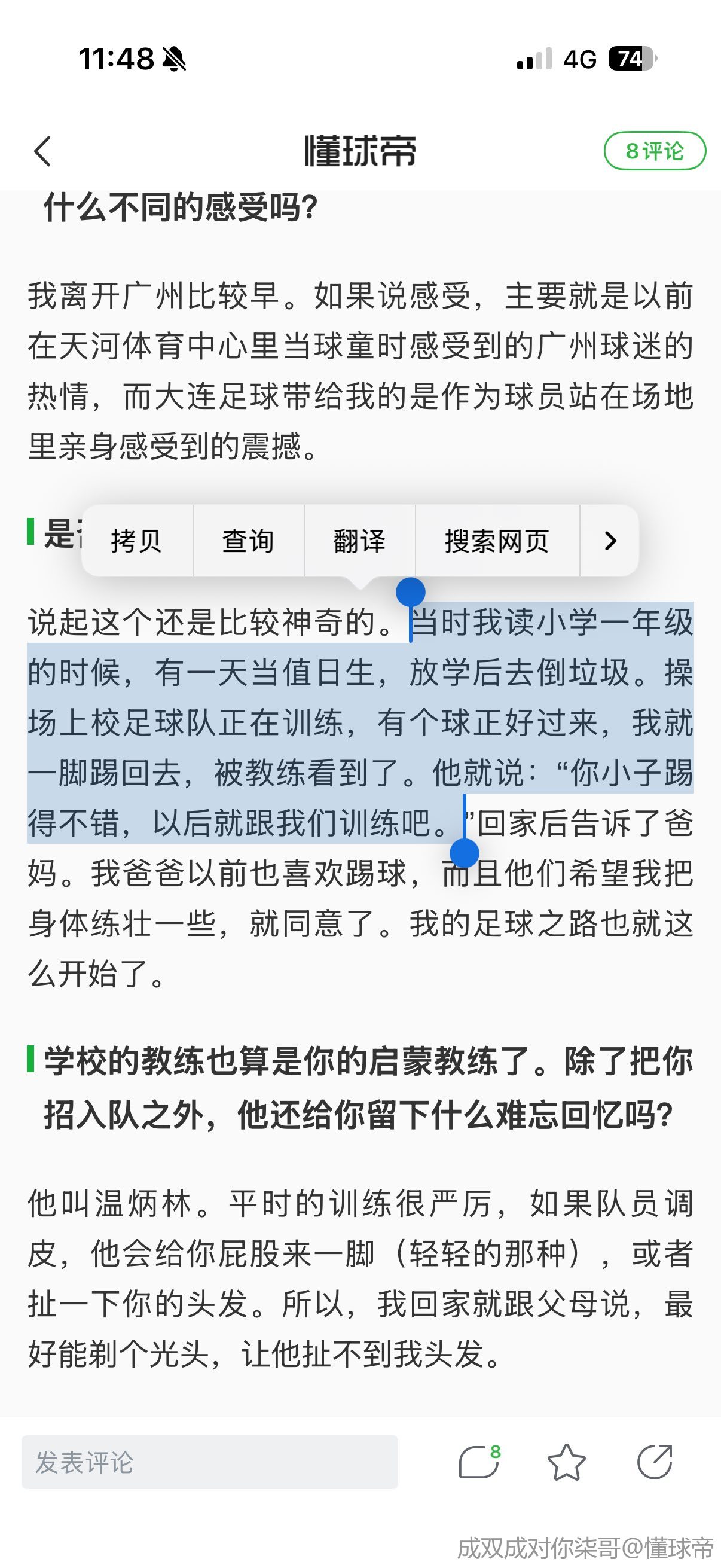Share this article via share icon

click(655, 1462)
